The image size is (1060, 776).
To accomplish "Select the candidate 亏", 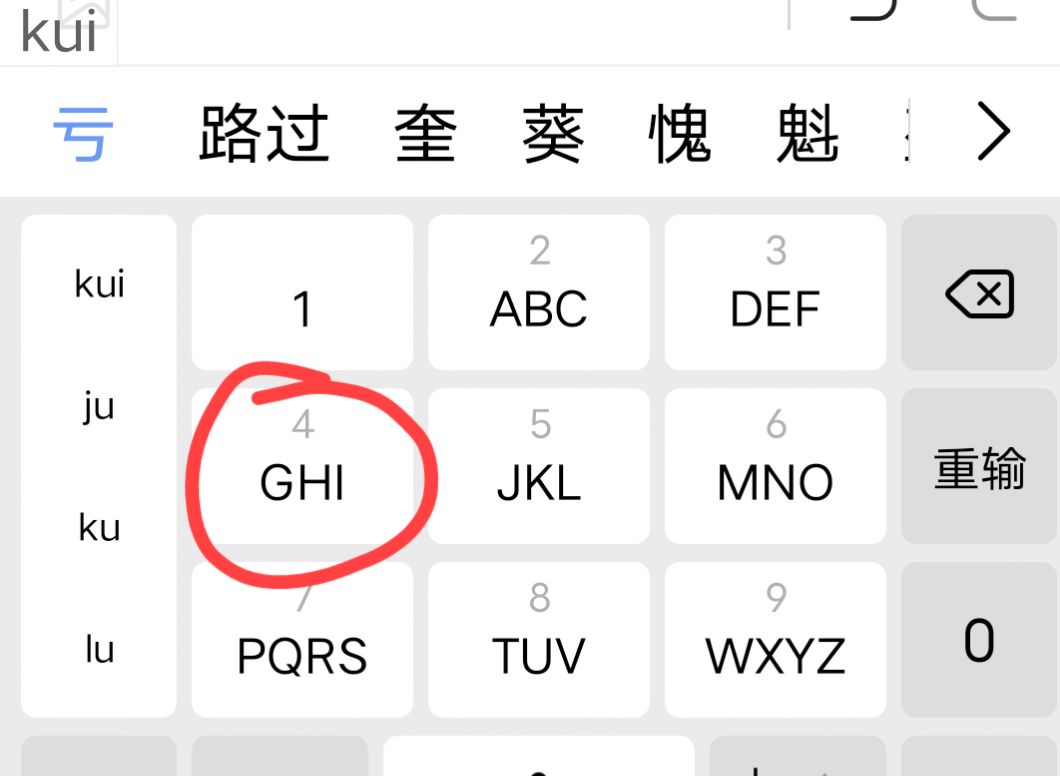I will point(83,133).
